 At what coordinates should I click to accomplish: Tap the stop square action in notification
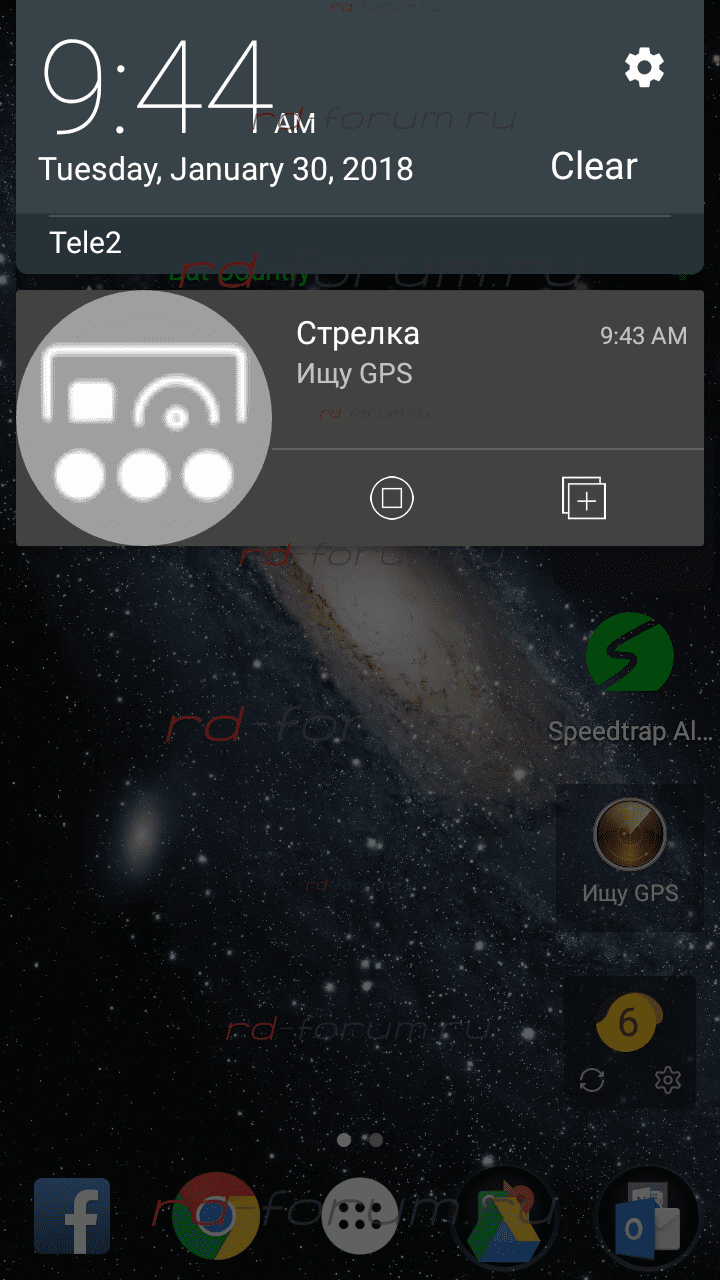pos(391,498)
